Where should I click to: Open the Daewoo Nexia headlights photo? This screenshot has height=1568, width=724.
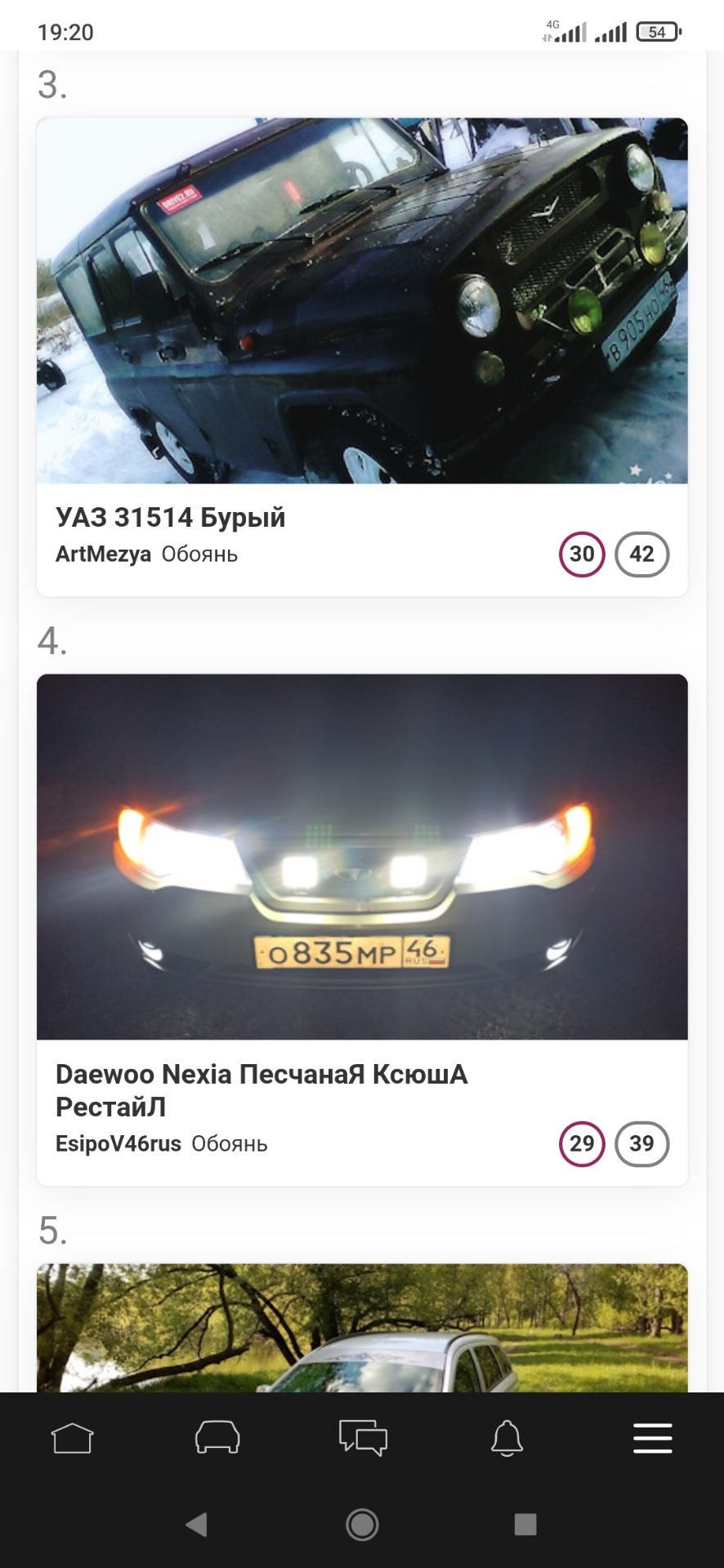(x=362, y=857)
